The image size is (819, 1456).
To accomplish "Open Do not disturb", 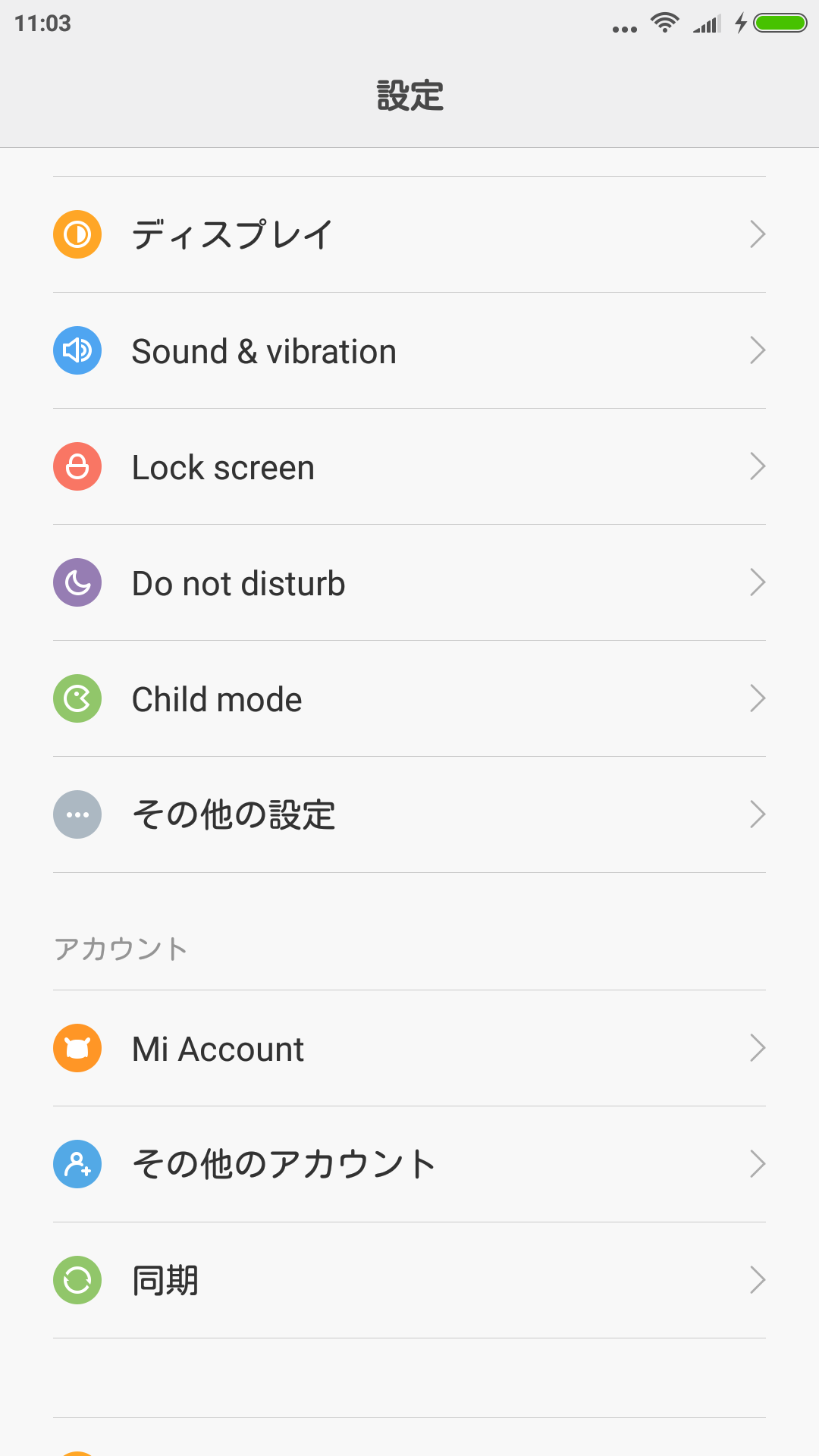I will 409,582.
